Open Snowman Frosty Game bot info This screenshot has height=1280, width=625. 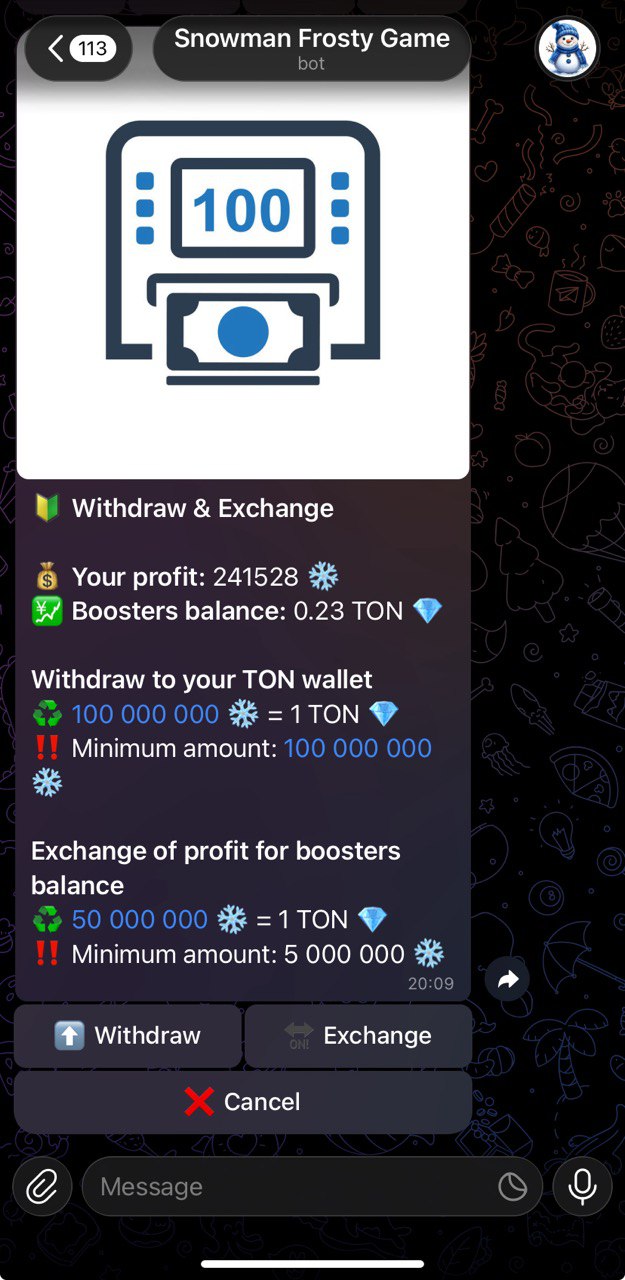311,48
